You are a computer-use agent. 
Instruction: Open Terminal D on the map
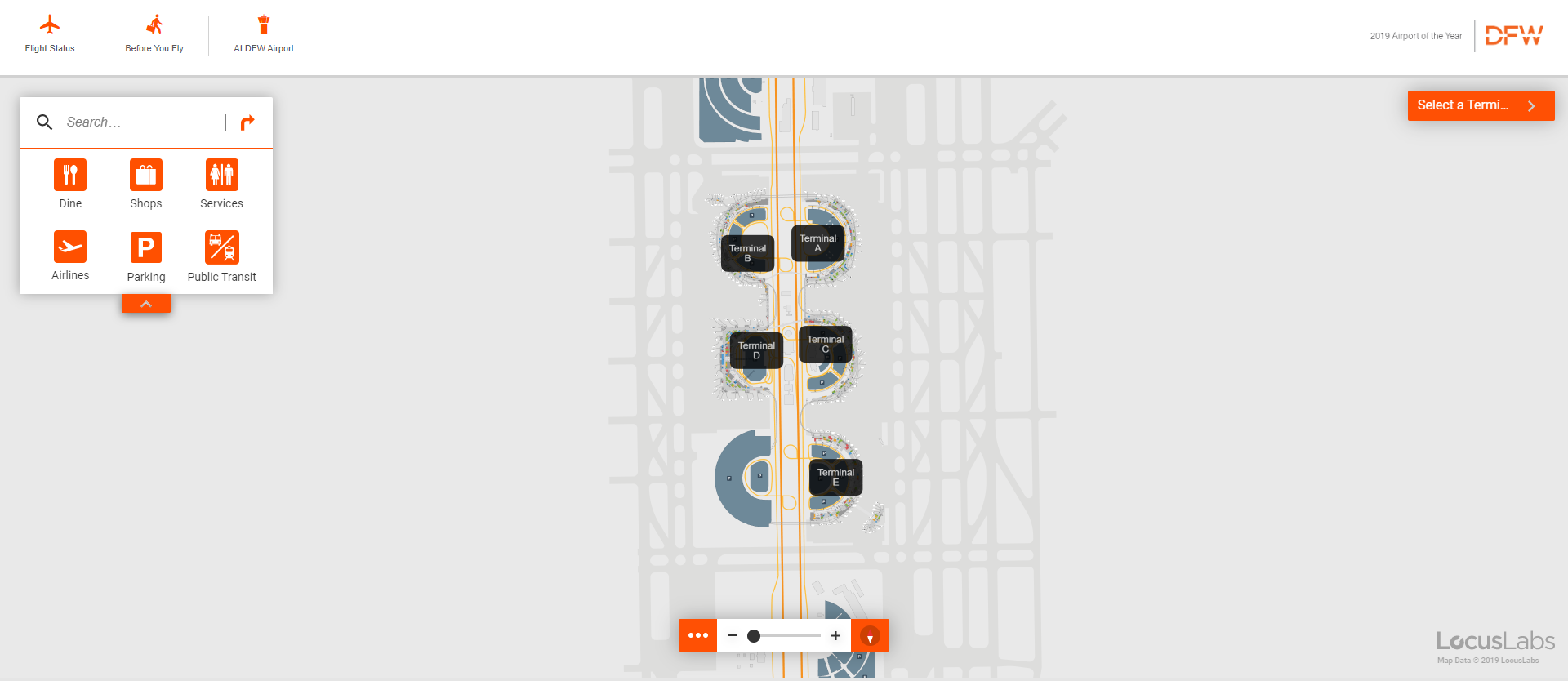[x=756, y=350]
